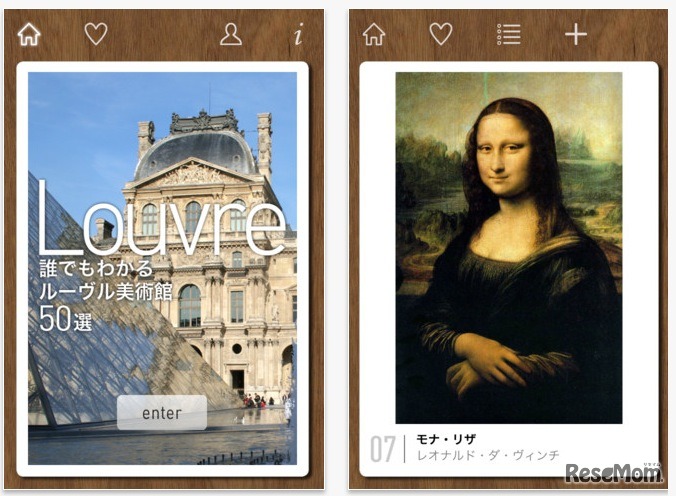
Task: Open the profile icon on the Louvre cover screen
Action: click(231, 35)
